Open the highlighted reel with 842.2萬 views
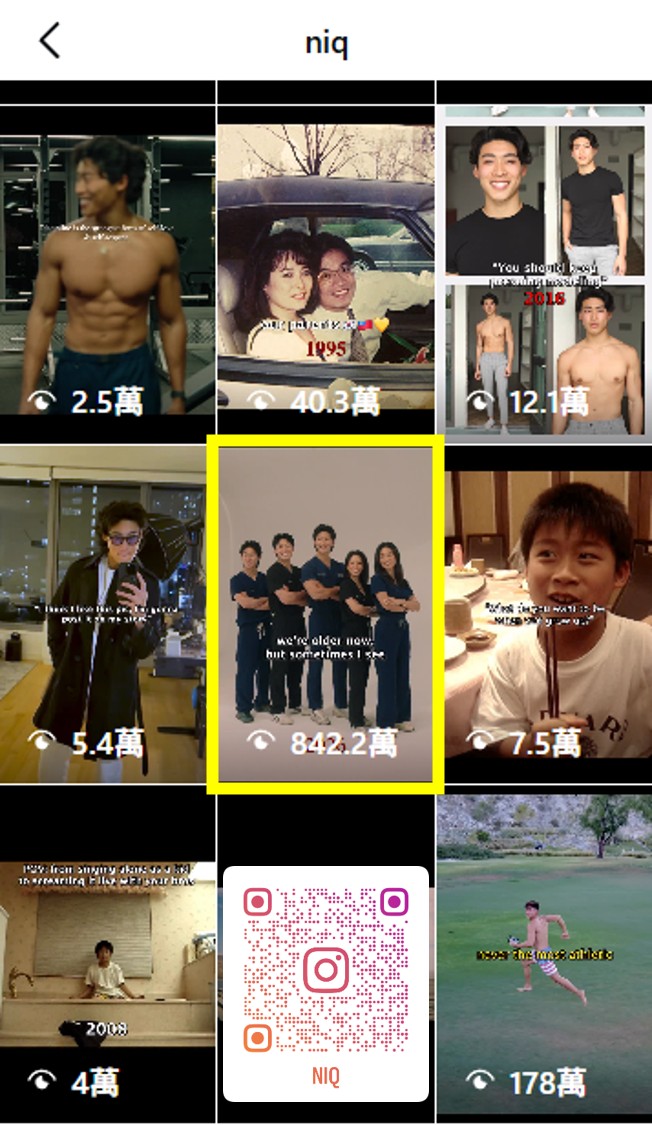The height and width of the screenshot is (1125, 652). coord(325,615)
